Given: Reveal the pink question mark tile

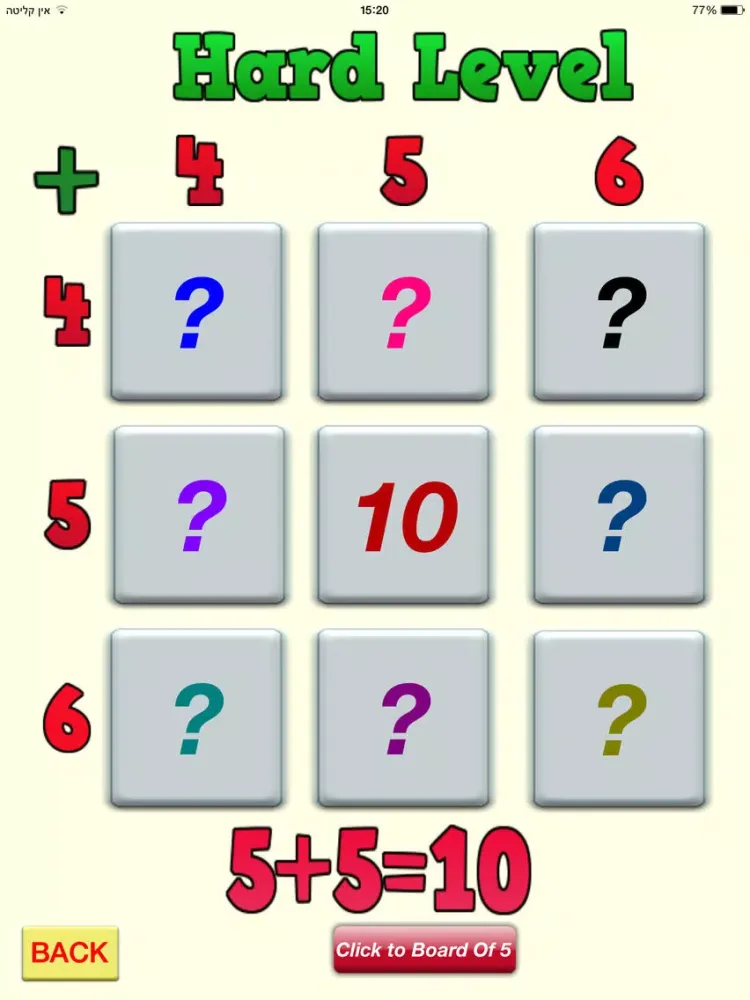Looking at the screenshot, I should 404,313.
